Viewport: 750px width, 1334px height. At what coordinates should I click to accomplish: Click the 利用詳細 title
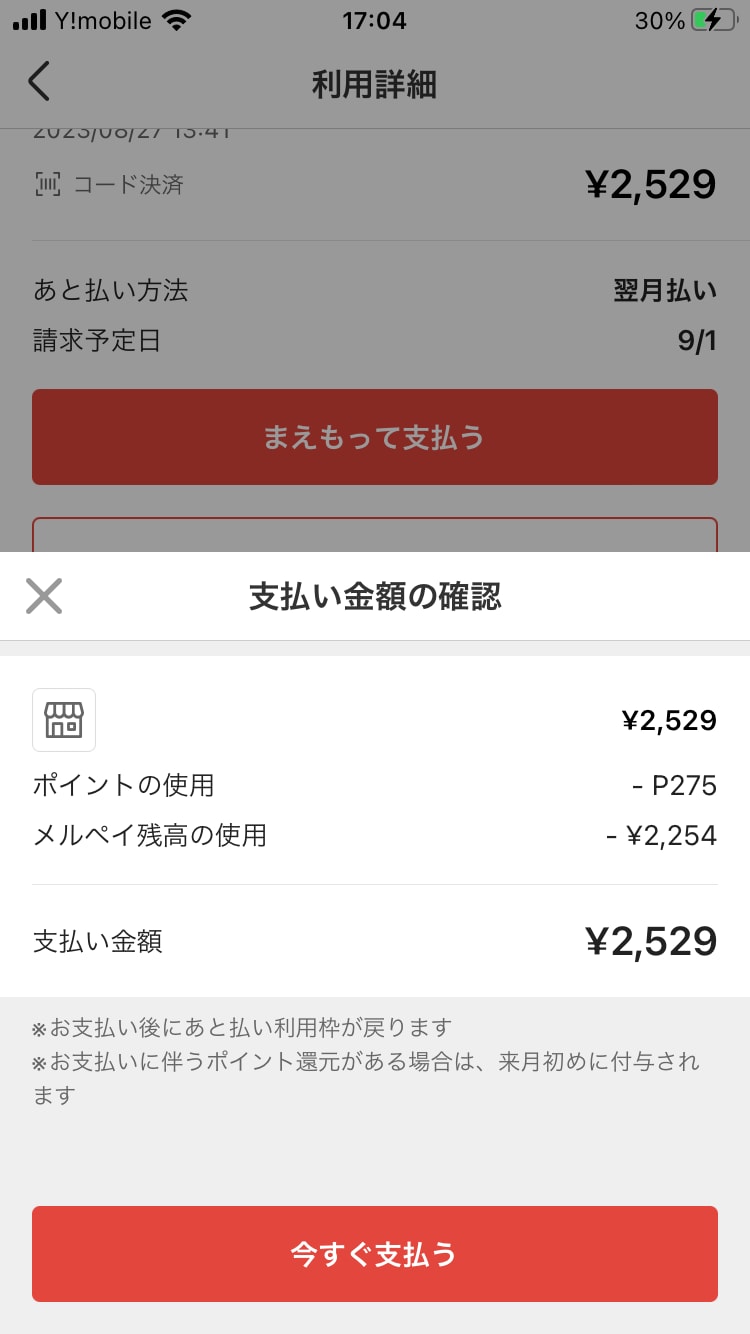(375, 85)
